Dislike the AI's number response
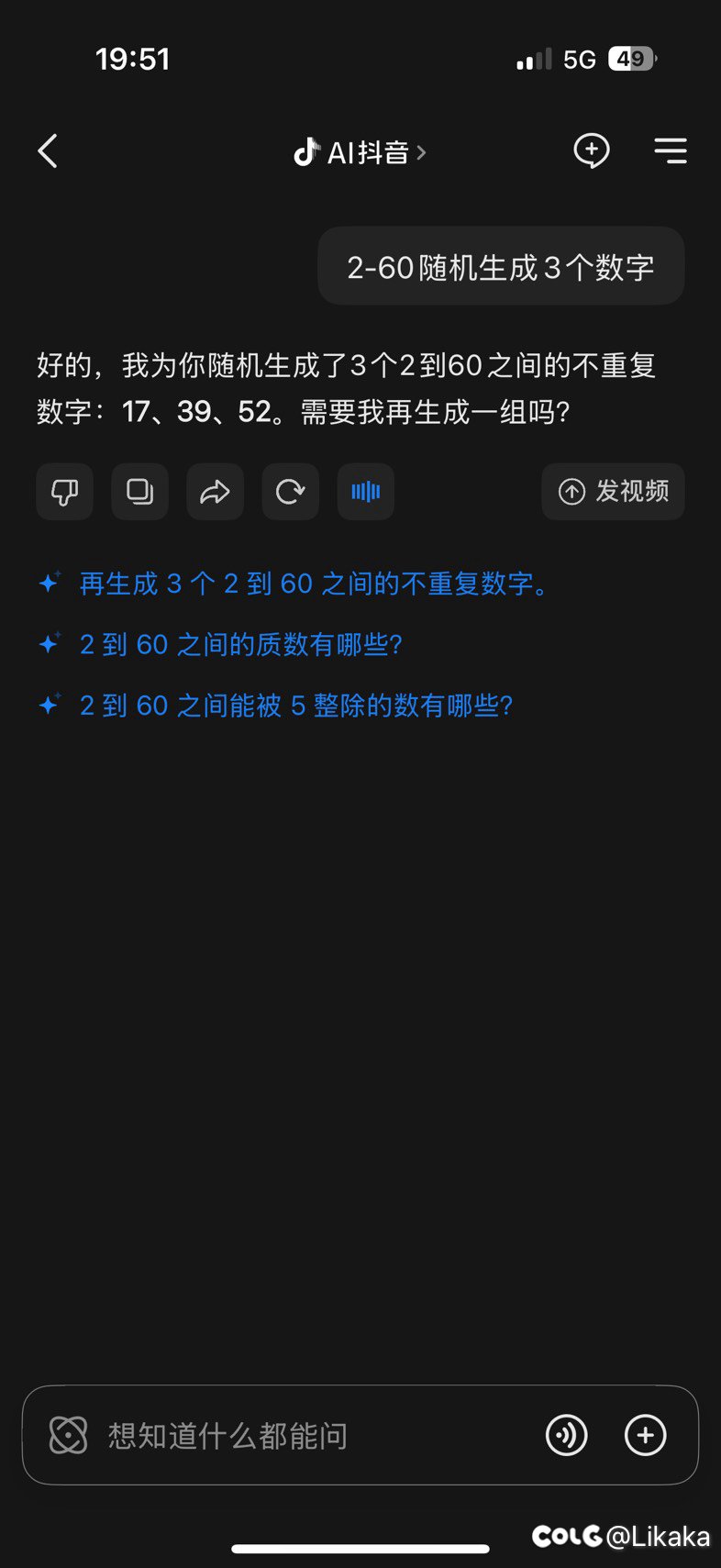 pyautogui.click(x=64, y=492)
